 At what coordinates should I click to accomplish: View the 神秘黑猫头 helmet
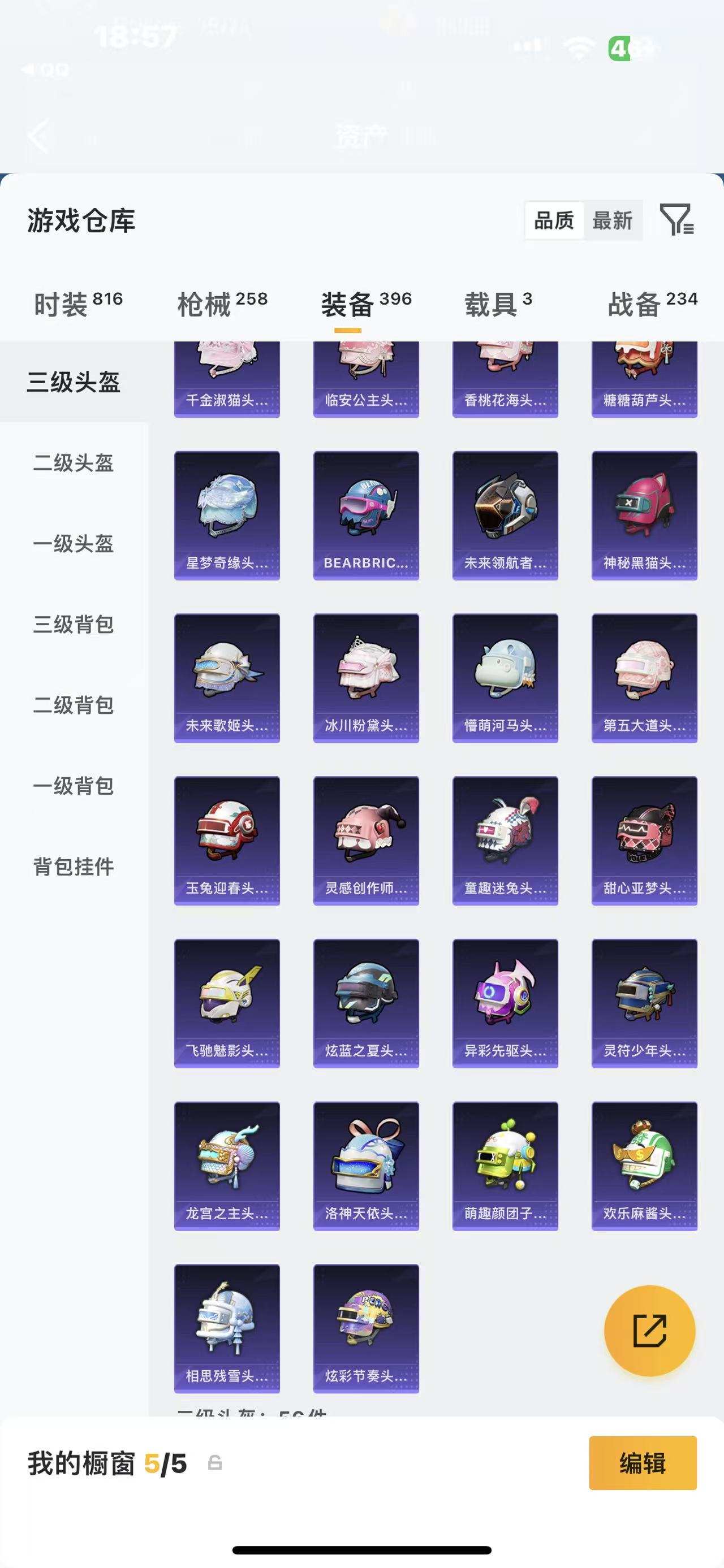tap(644, 516)
